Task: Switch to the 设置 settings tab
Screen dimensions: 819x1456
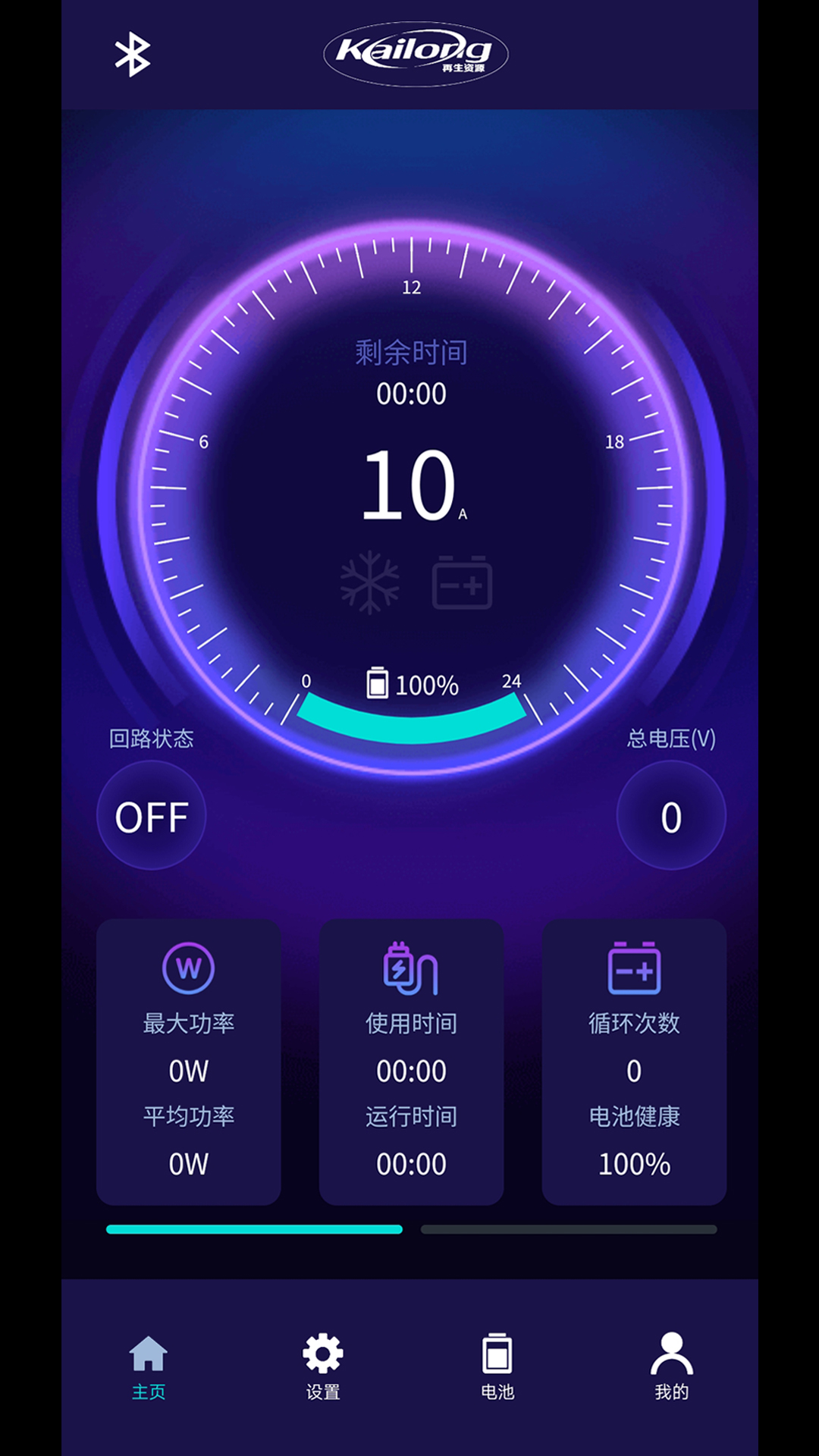Action: click(x=323, y=1367)
